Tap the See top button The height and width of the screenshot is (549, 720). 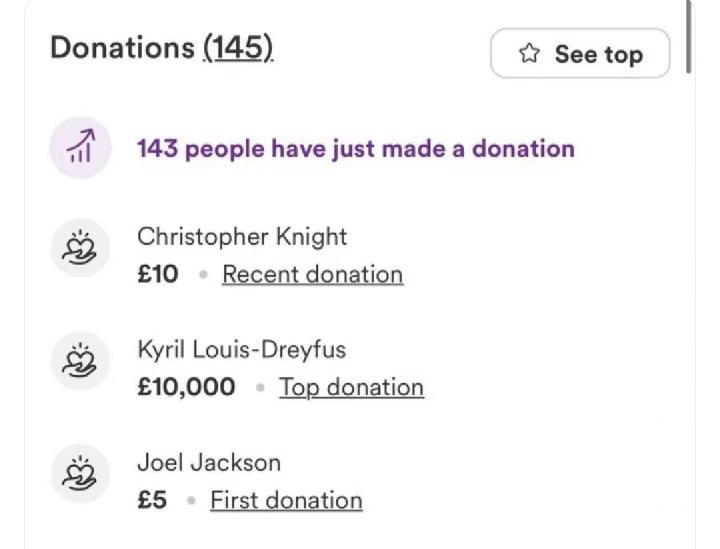tap(580, 54)
